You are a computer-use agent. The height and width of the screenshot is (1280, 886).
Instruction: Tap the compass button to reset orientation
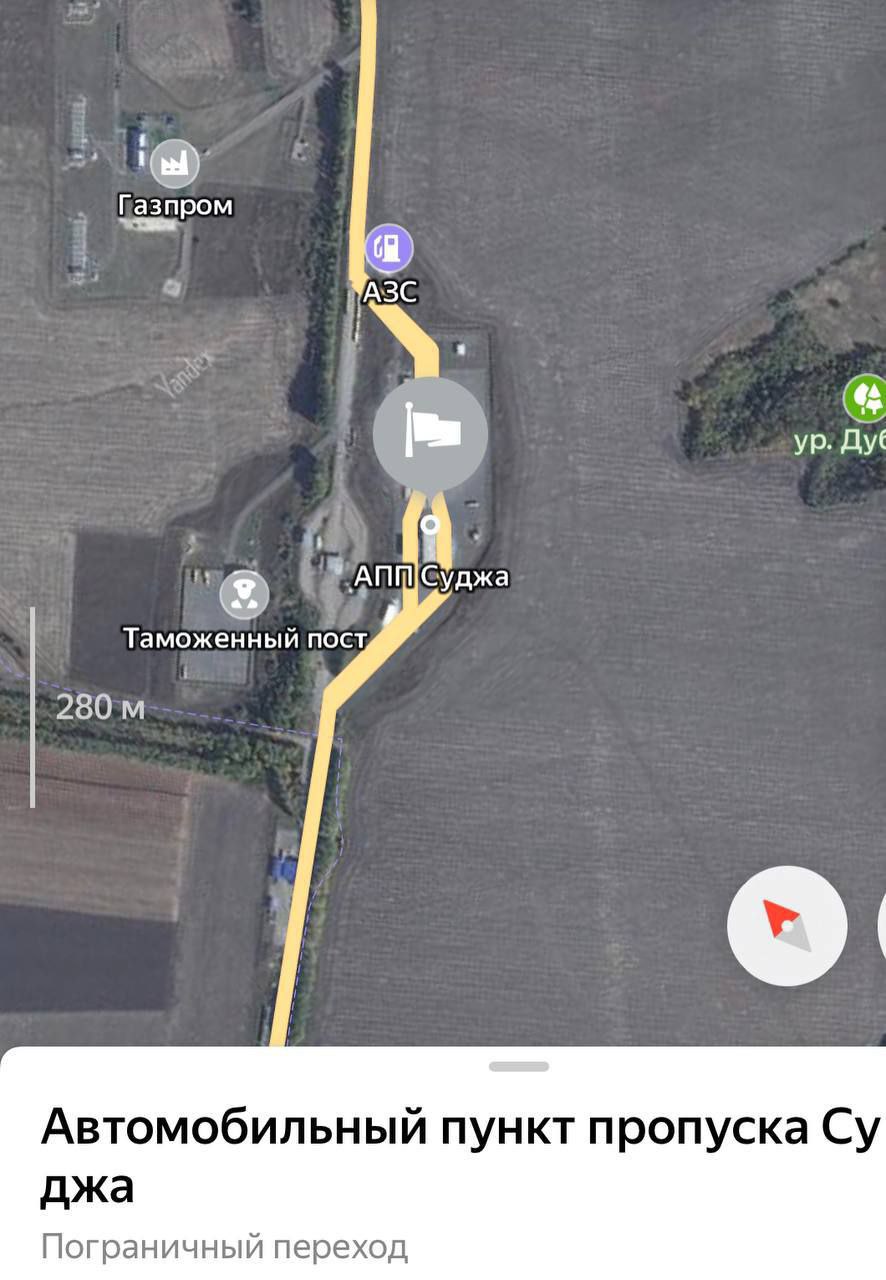(x=787, y=926)
